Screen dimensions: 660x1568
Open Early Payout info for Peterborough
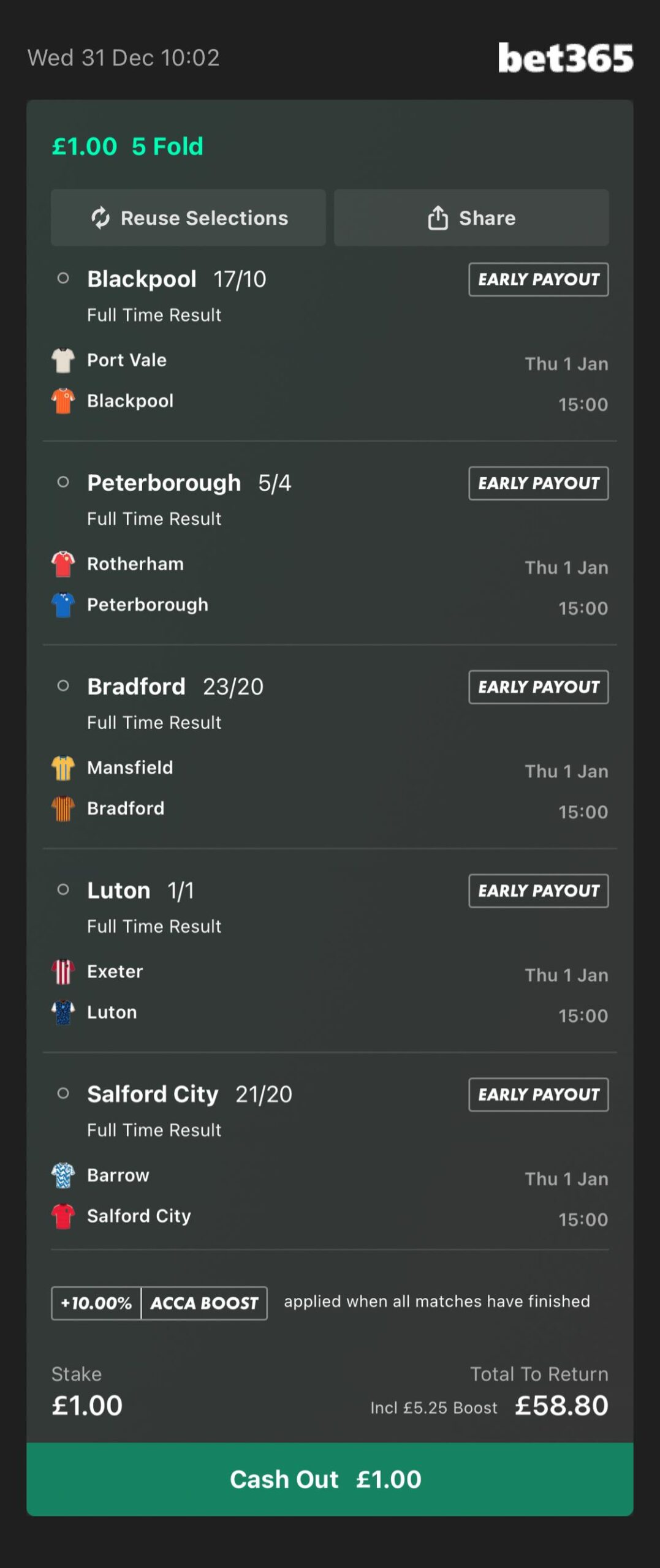[538, 483]
